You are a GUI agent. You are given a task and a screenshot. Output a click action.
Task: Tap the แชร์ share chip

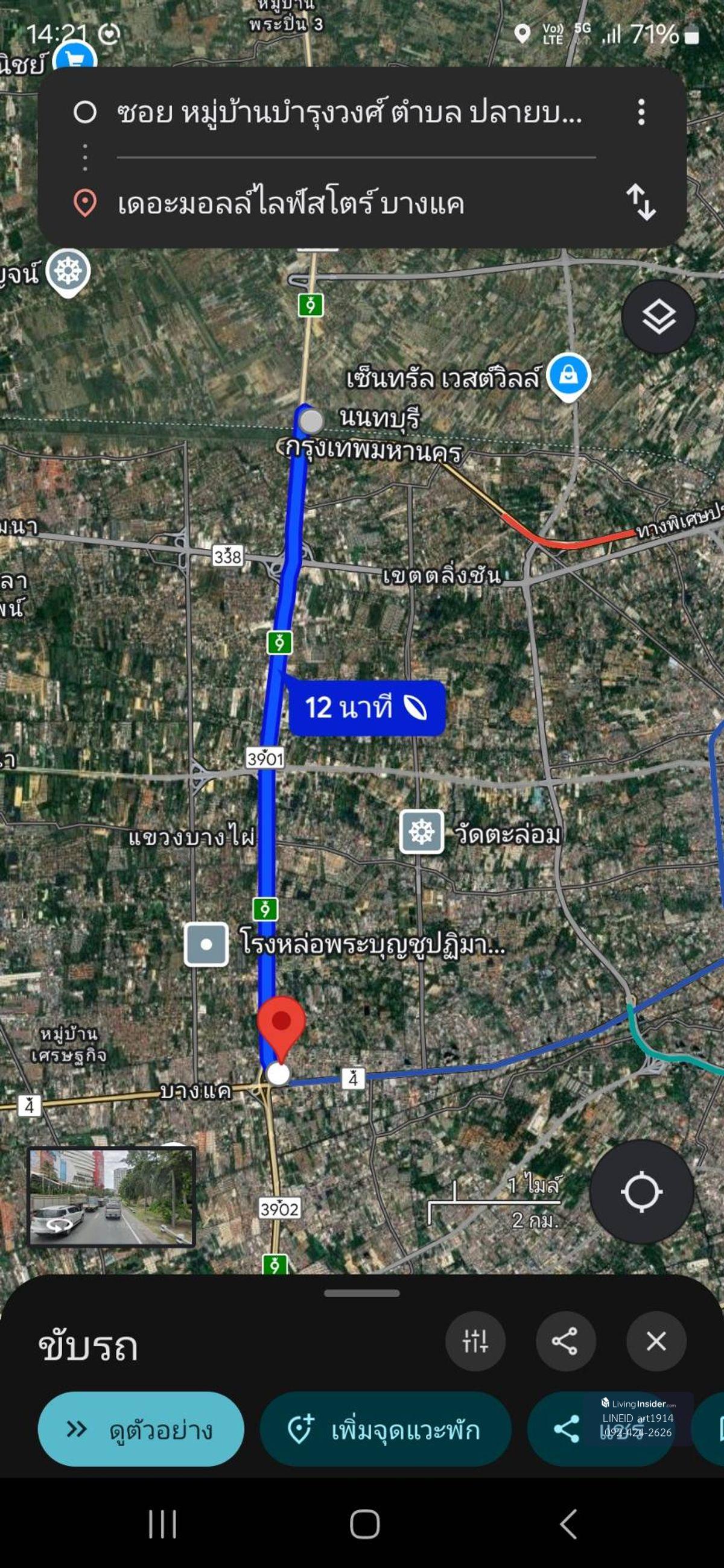click(600, 1429)
